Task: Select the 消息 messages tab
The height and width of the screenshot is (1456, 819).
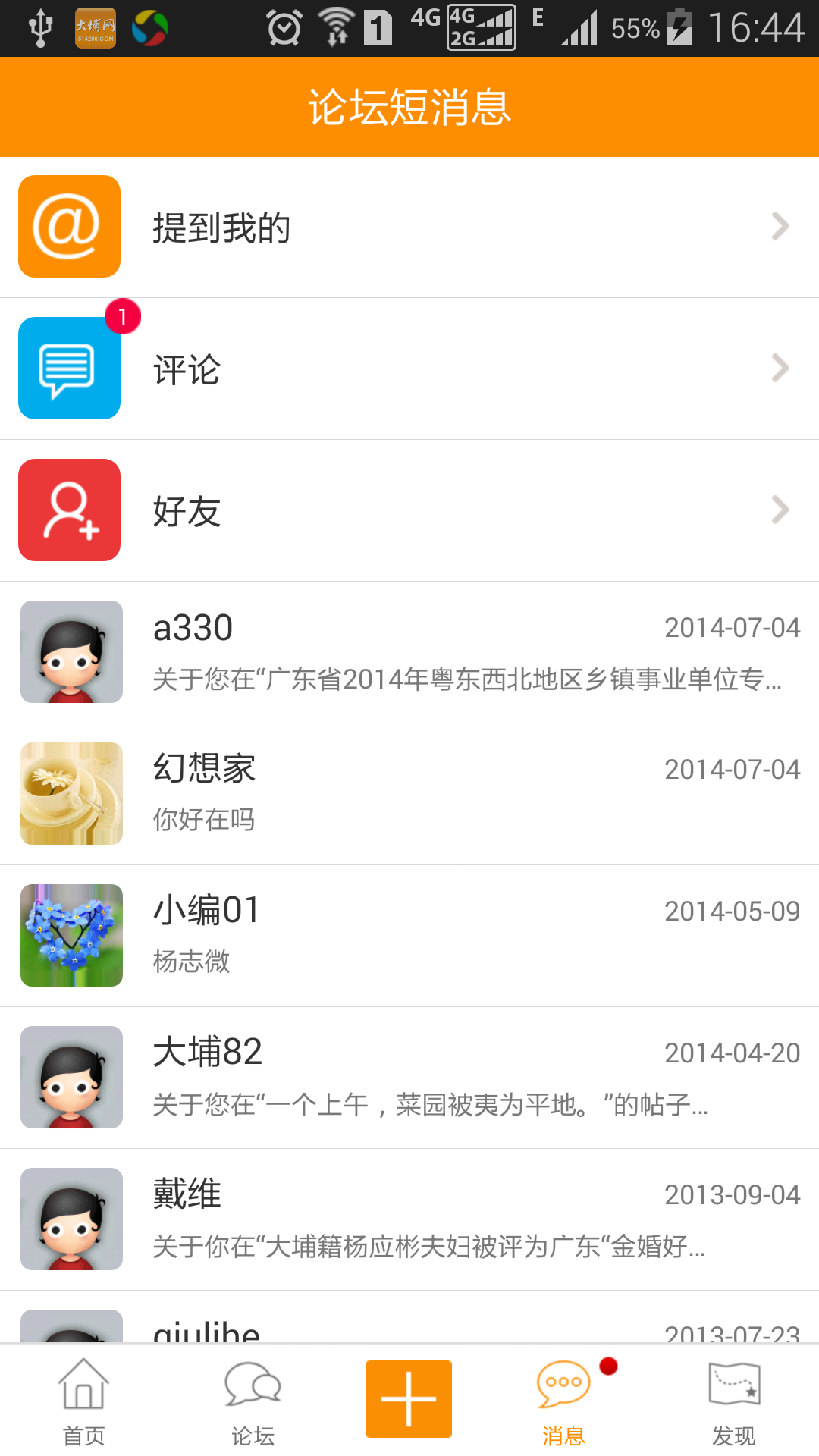Action: point(563,1401)
